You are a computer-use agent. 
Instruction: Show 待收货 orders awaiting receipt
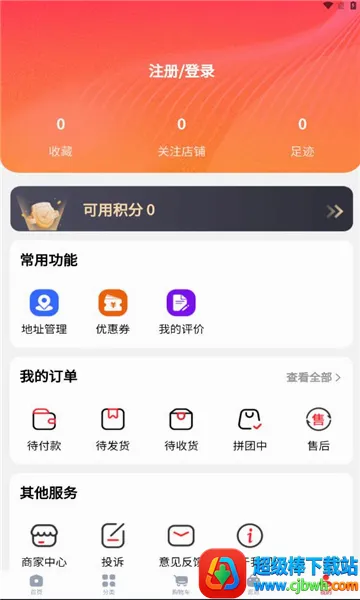(181, 429)
